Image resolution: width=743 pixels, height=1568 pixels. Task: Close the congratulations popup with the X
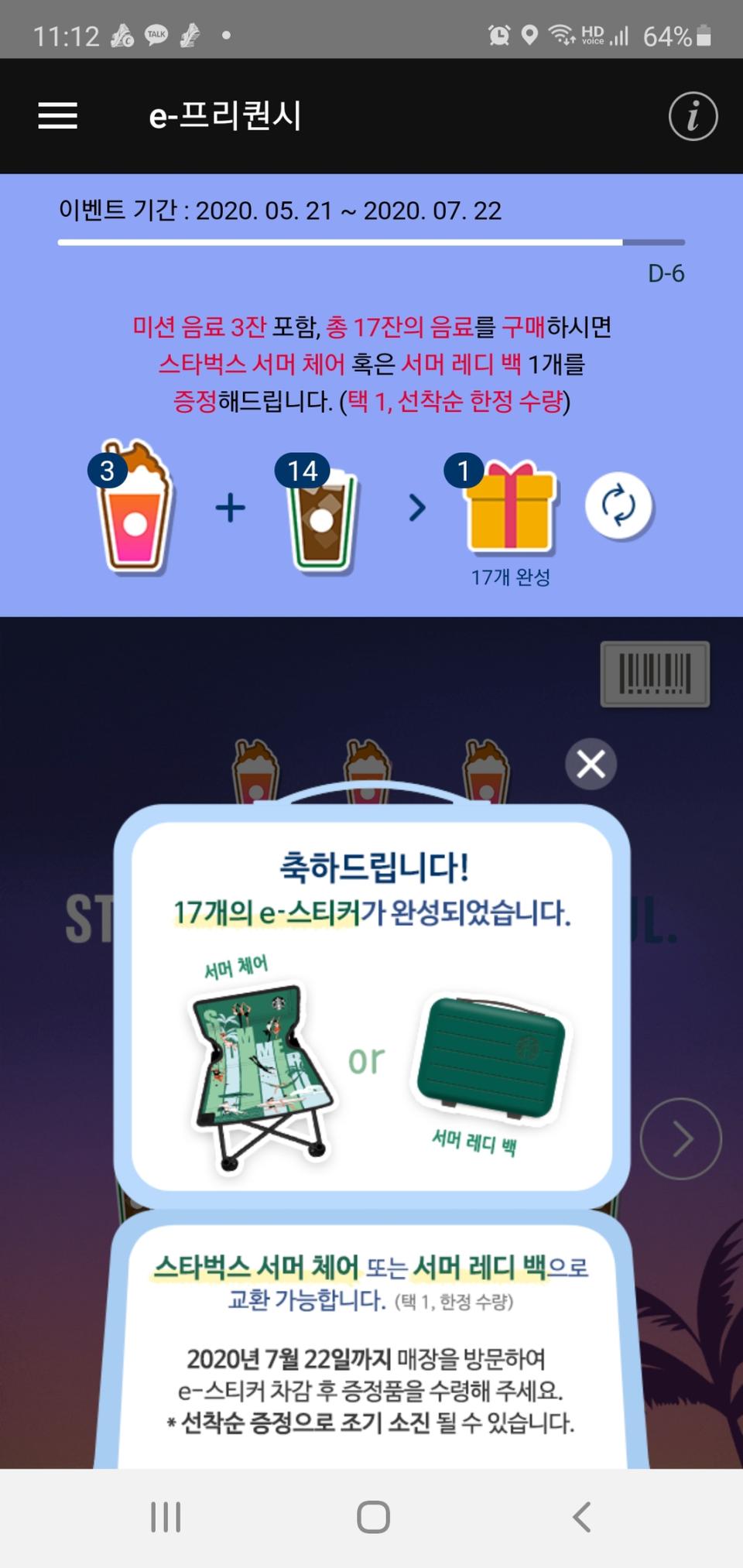click(x=589, y=765)
